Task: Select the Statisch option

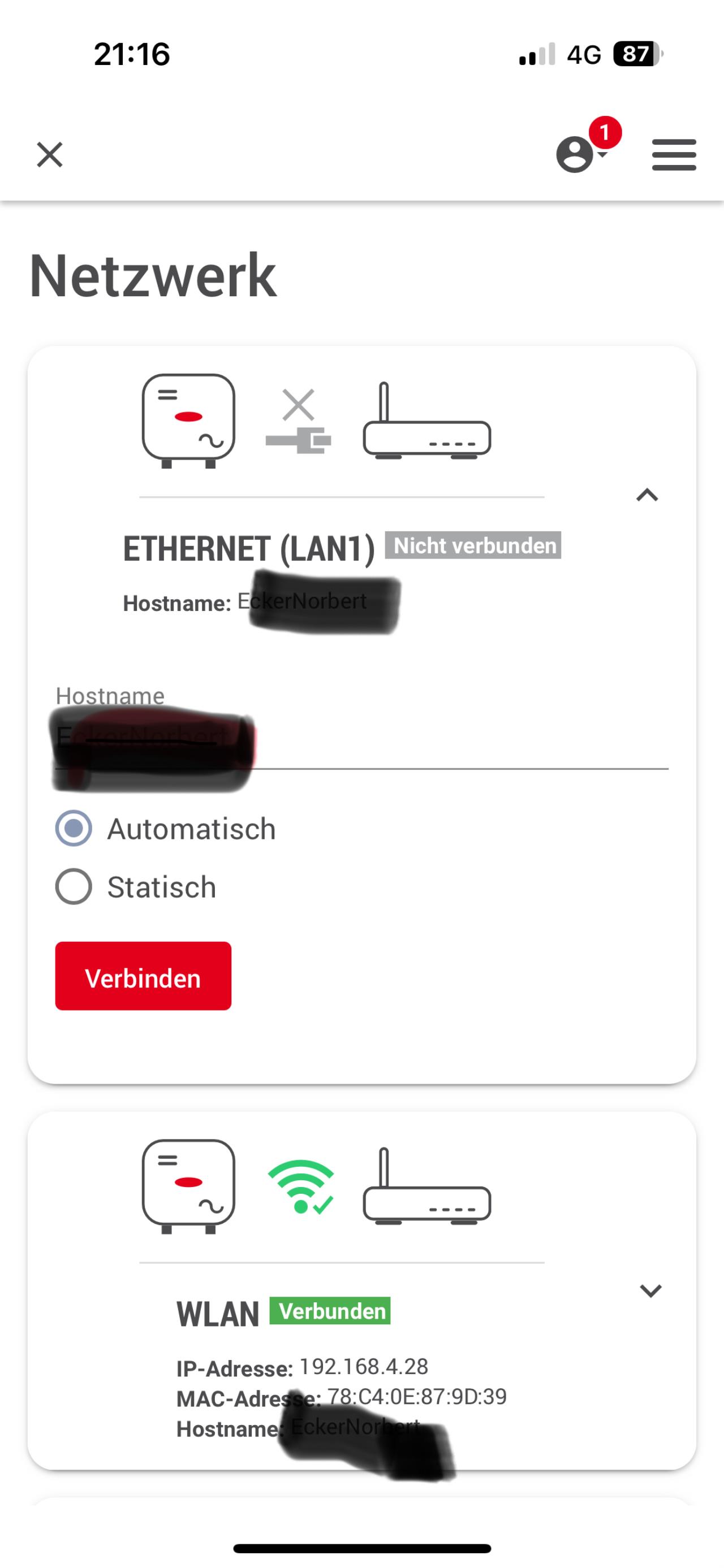Action: coord(74,887)
